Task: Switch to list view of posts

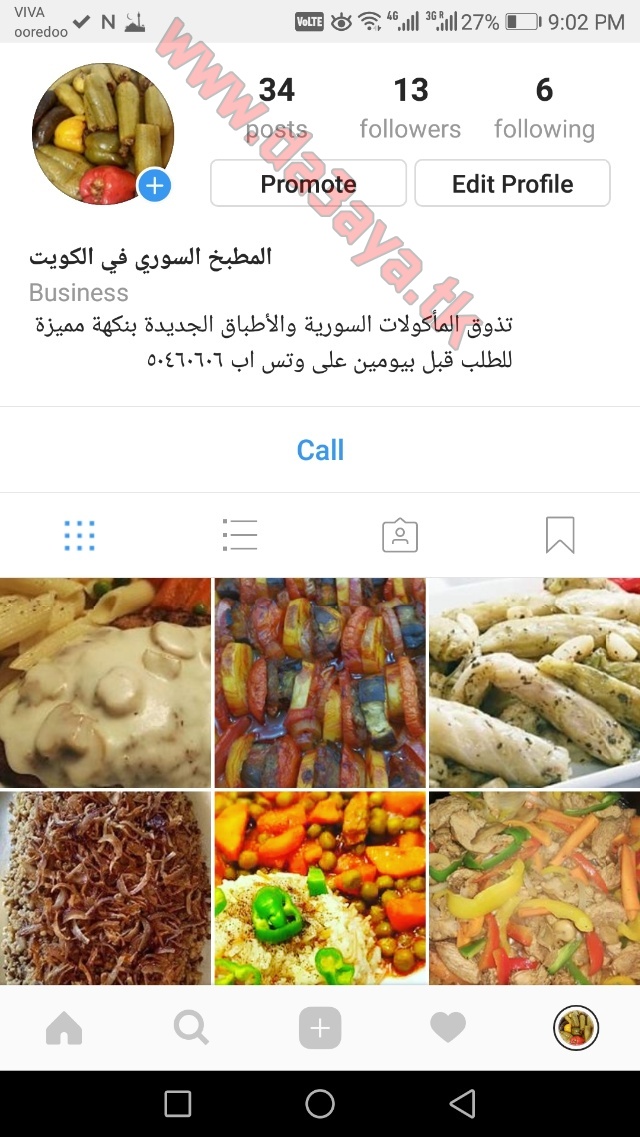Action: pyautogui.click(x=240, y=535)
